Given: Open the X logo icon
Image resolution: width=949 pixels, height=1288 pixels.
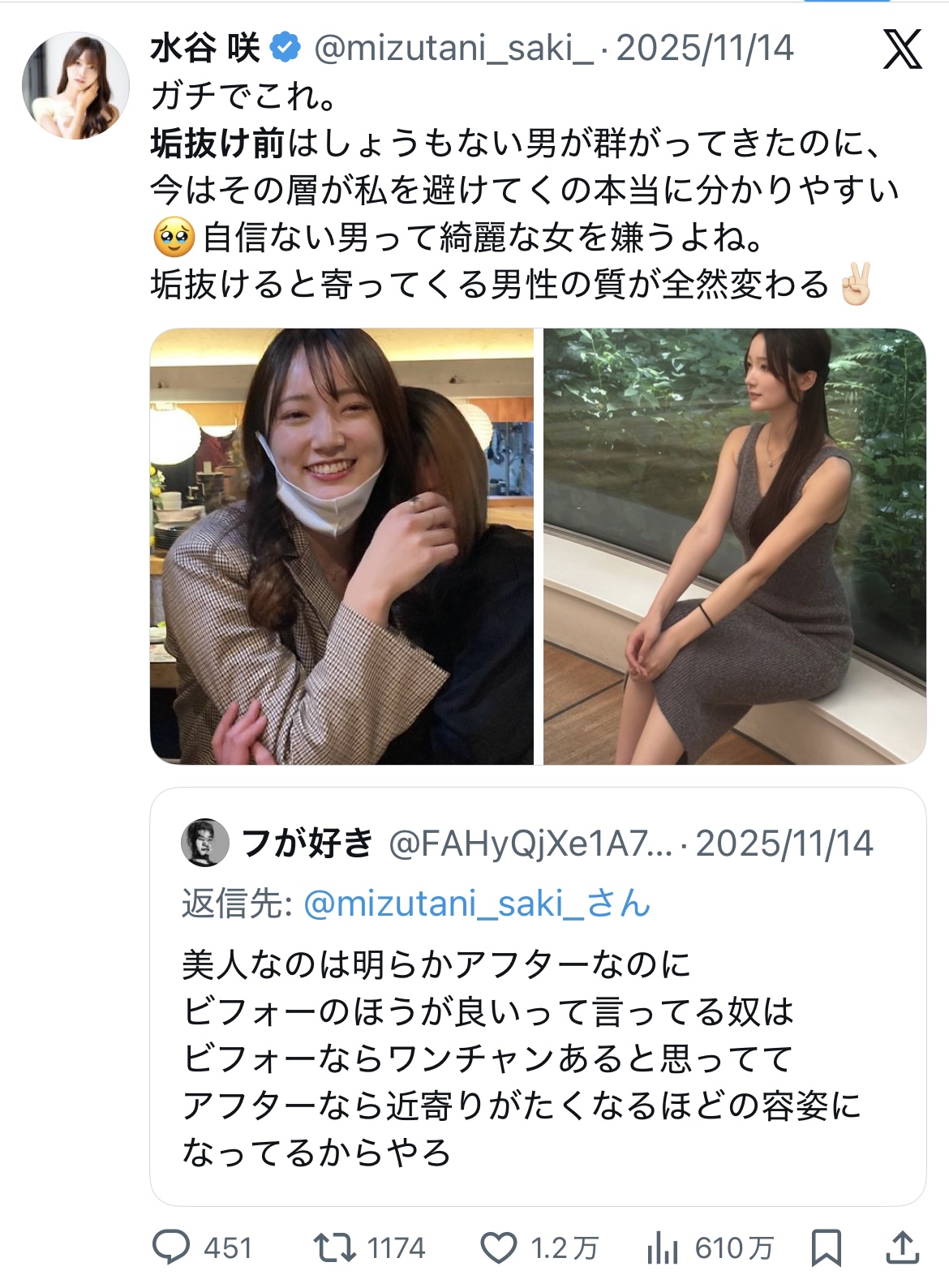Looking at the screenshot, I should tap(902, 49).
